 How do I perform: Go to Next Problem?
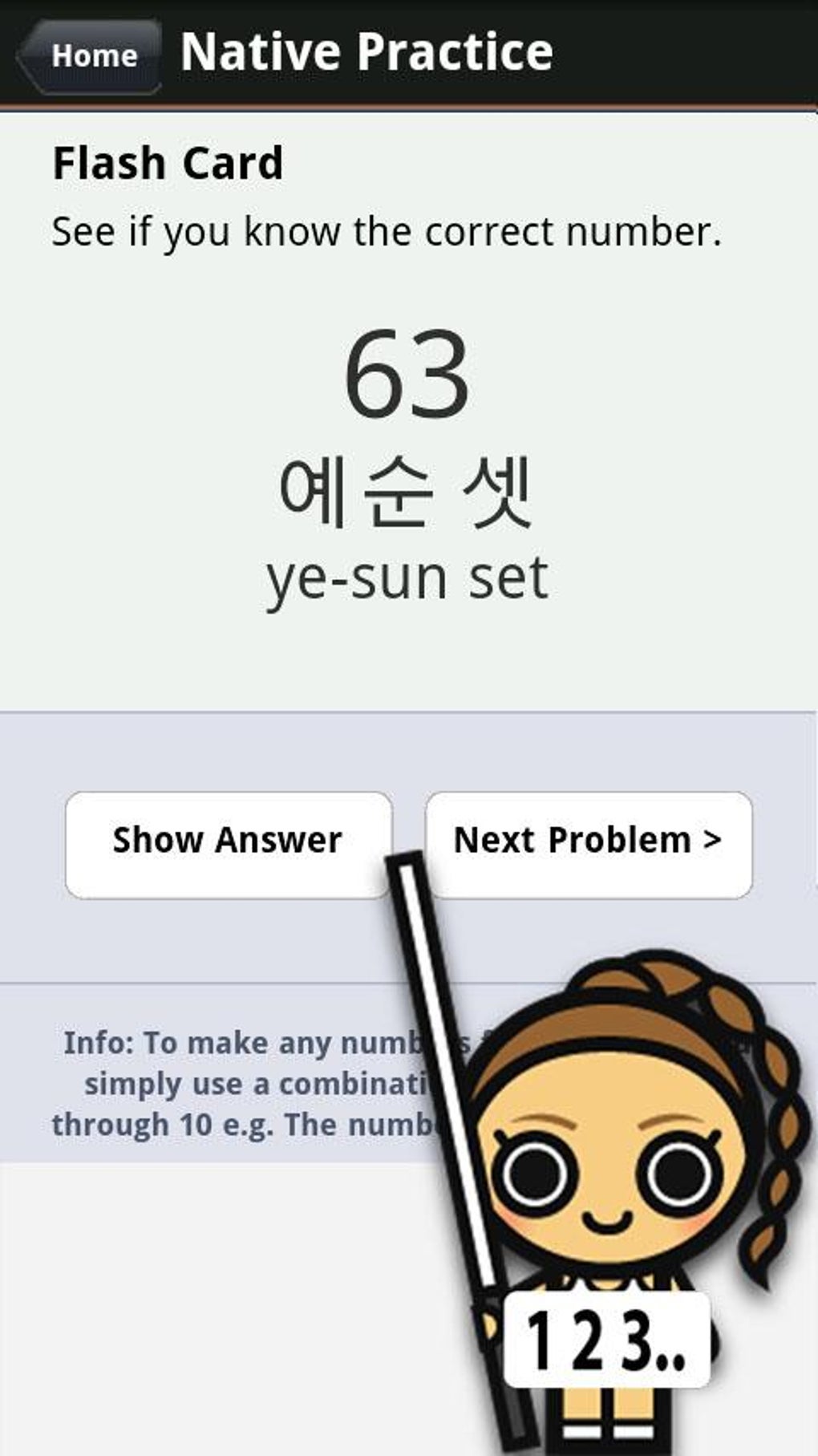tap(589, 845)
